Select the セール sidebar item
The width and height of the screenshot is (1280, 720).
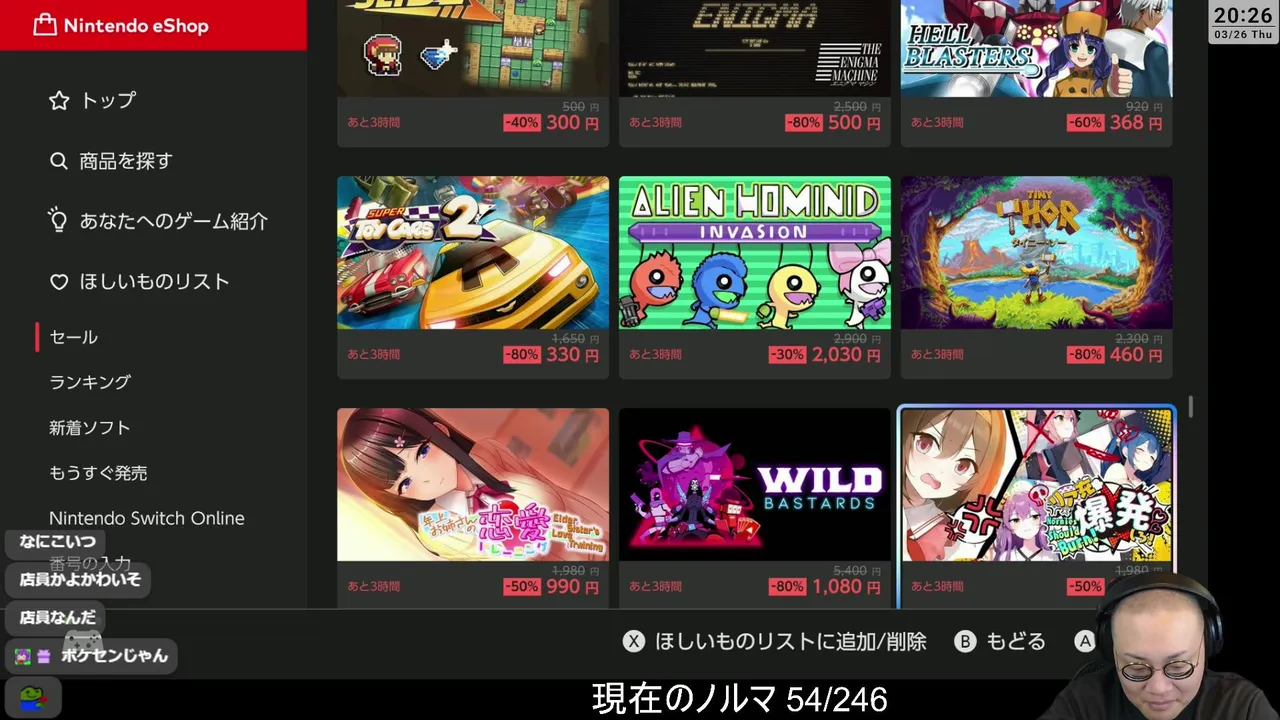[x=74, y=337]
